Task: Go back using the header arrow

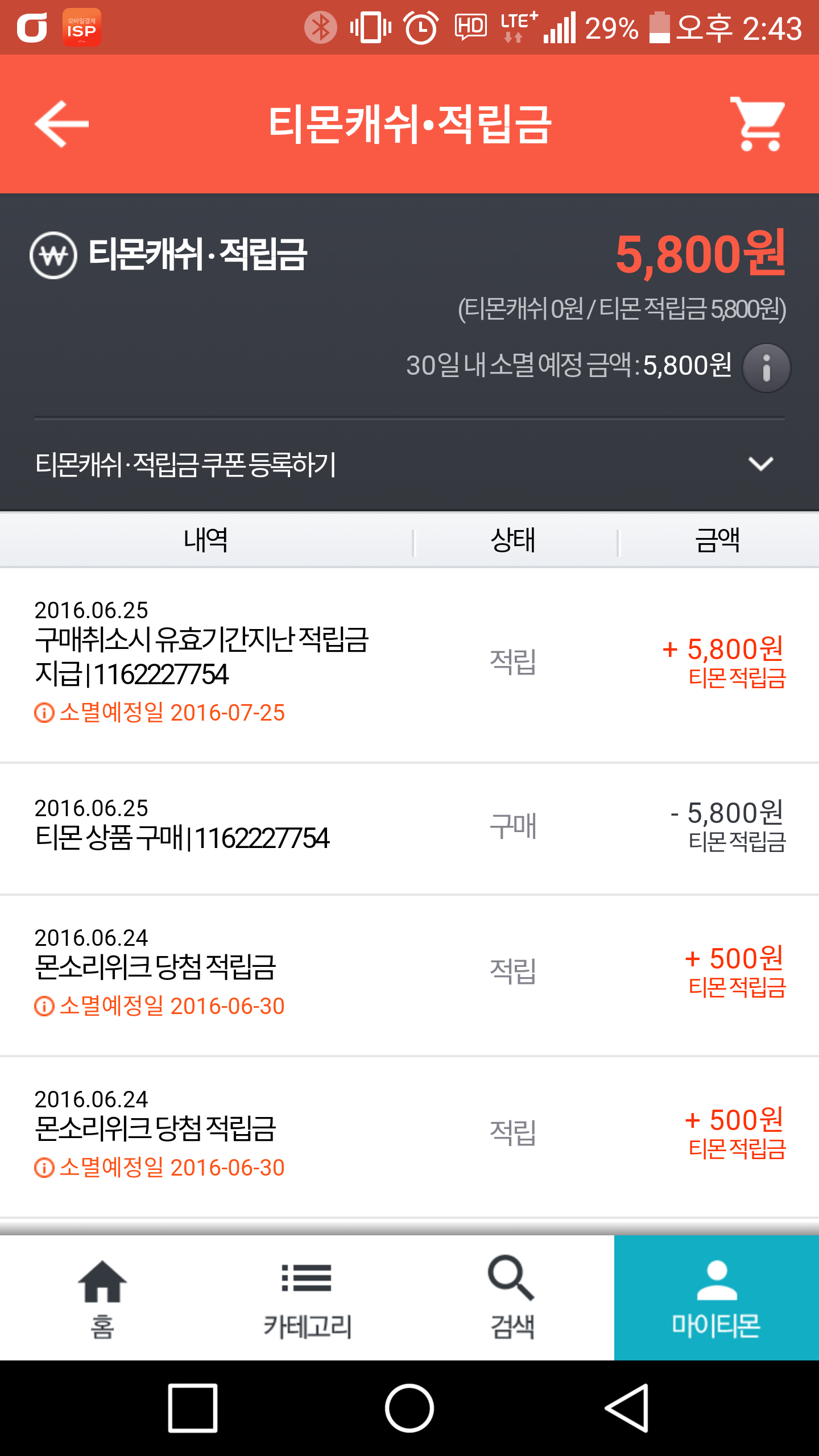Action: (61, 124)
